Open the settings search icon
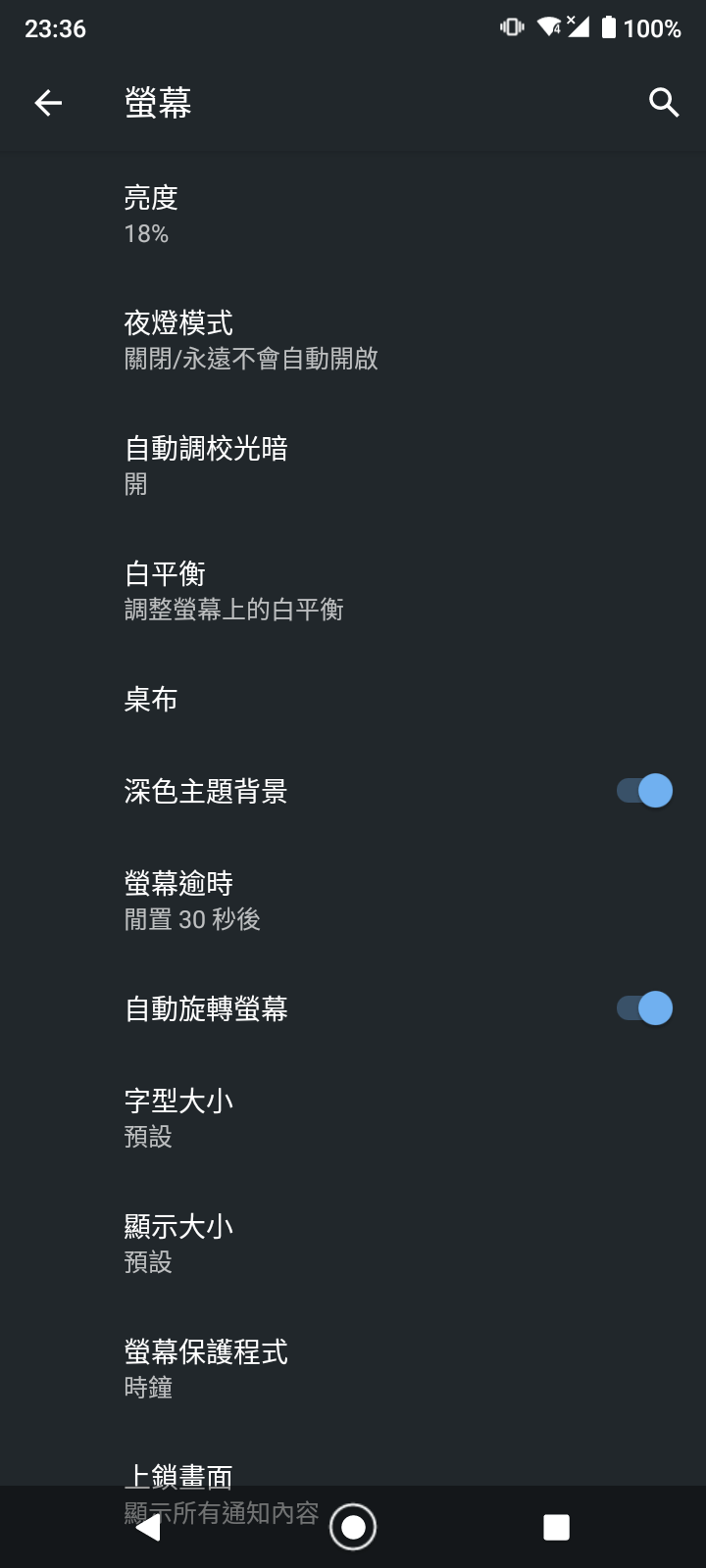Viewport: 706px width, 1568px height. (x=664, y=103)
